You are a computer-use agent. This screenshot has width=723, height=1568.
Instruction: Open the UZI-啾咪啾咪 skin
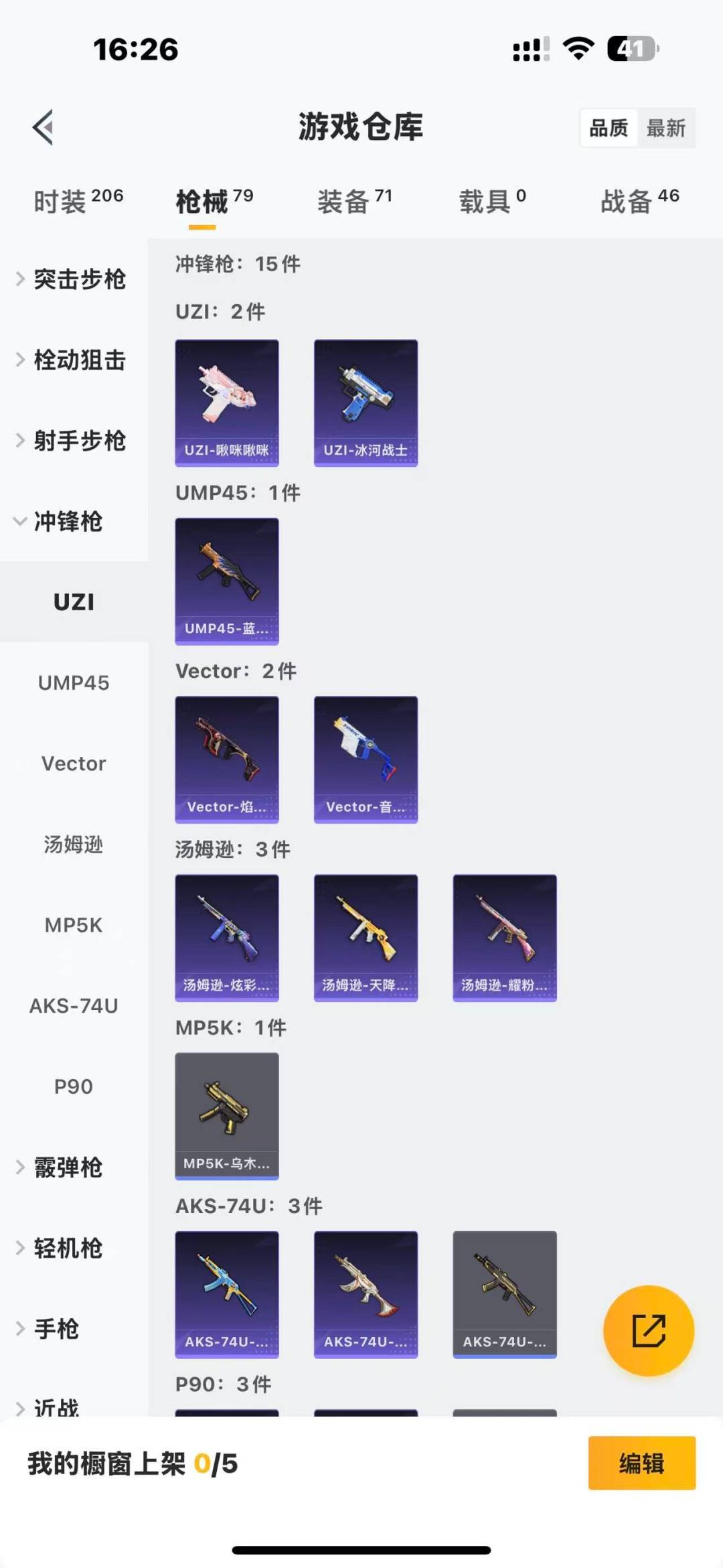coord(227,403)
